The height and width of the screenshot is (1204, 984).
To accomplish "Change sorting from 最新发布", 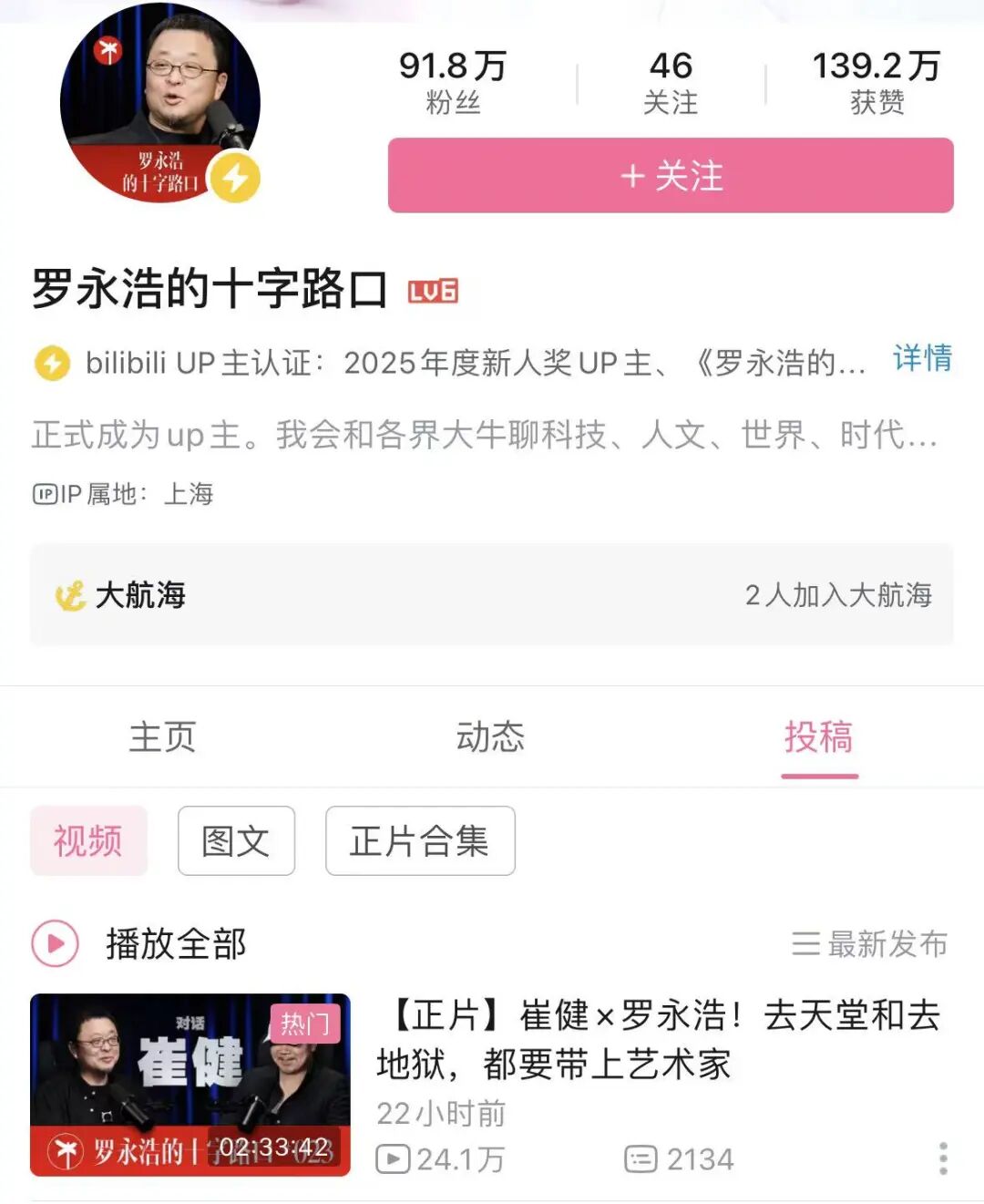I will [870, 943].
